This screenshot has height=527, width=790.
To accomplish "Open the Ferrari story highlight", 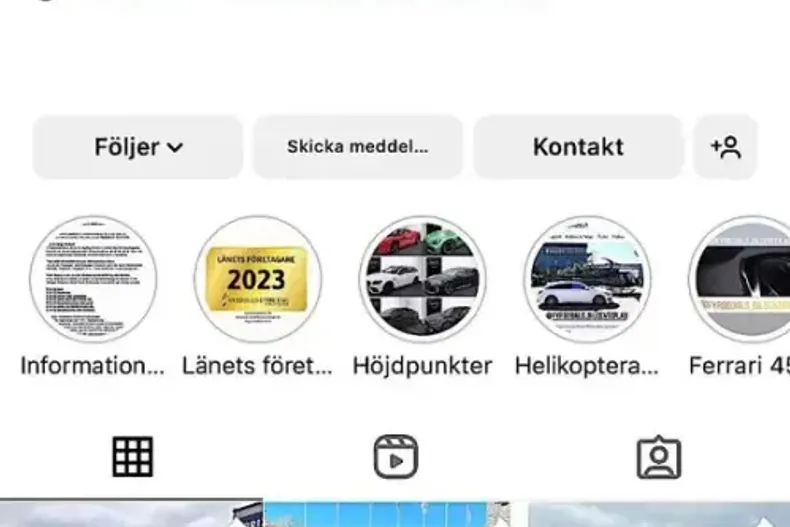I will (745, 280).
